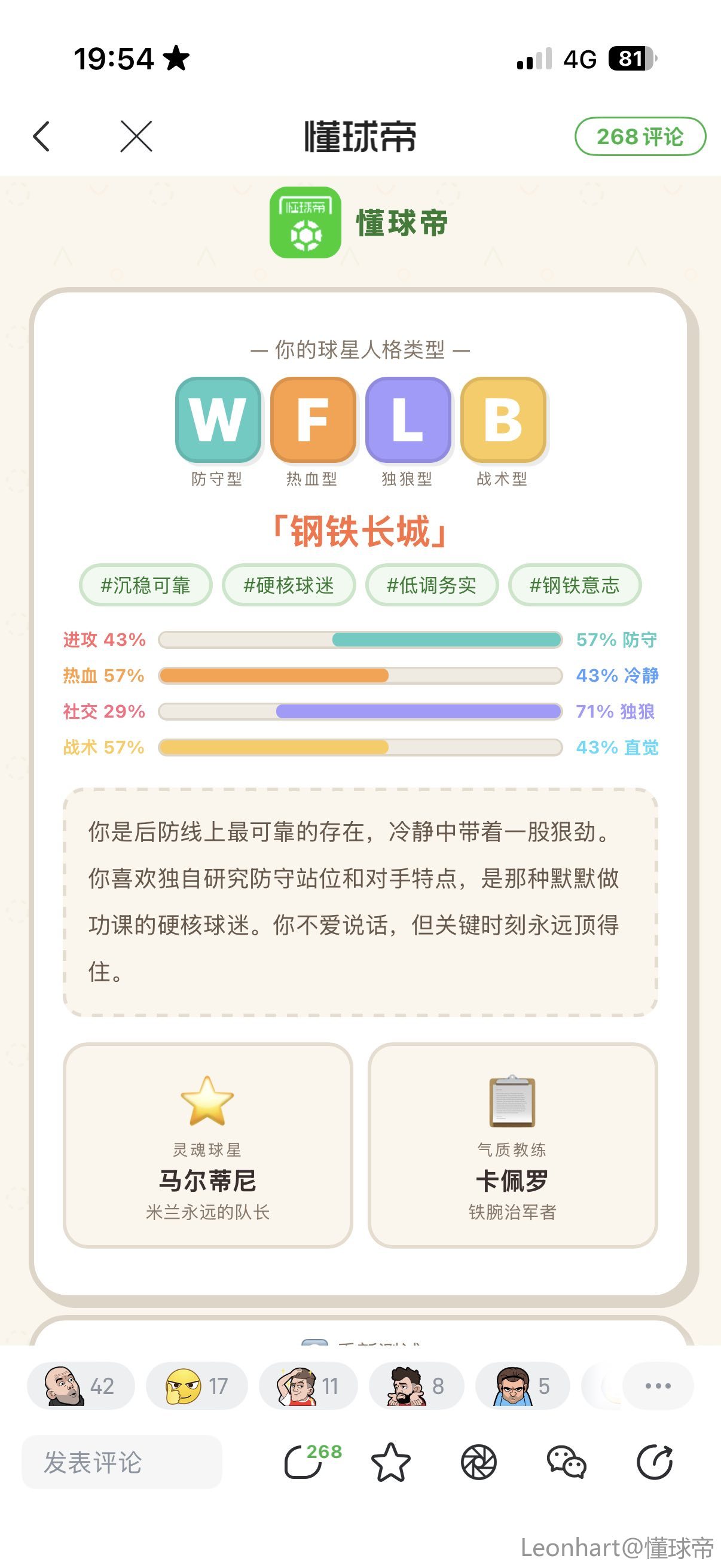Open the share arrow icon

(655, 1462)
